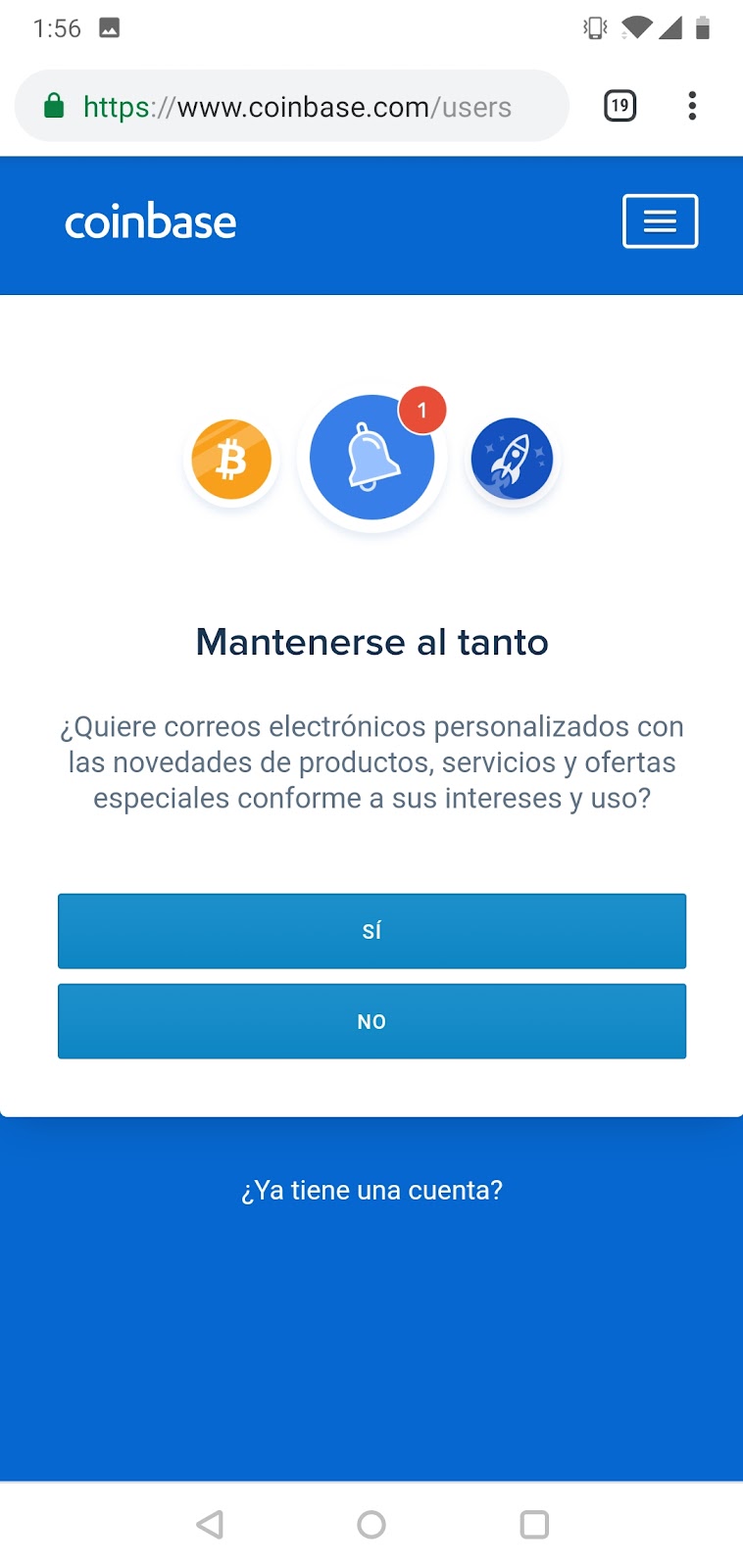Viewport: 743px width, 1568px height.
Task: Open Chrome's three-dot overflow menu
Action: tap(692, 106)
